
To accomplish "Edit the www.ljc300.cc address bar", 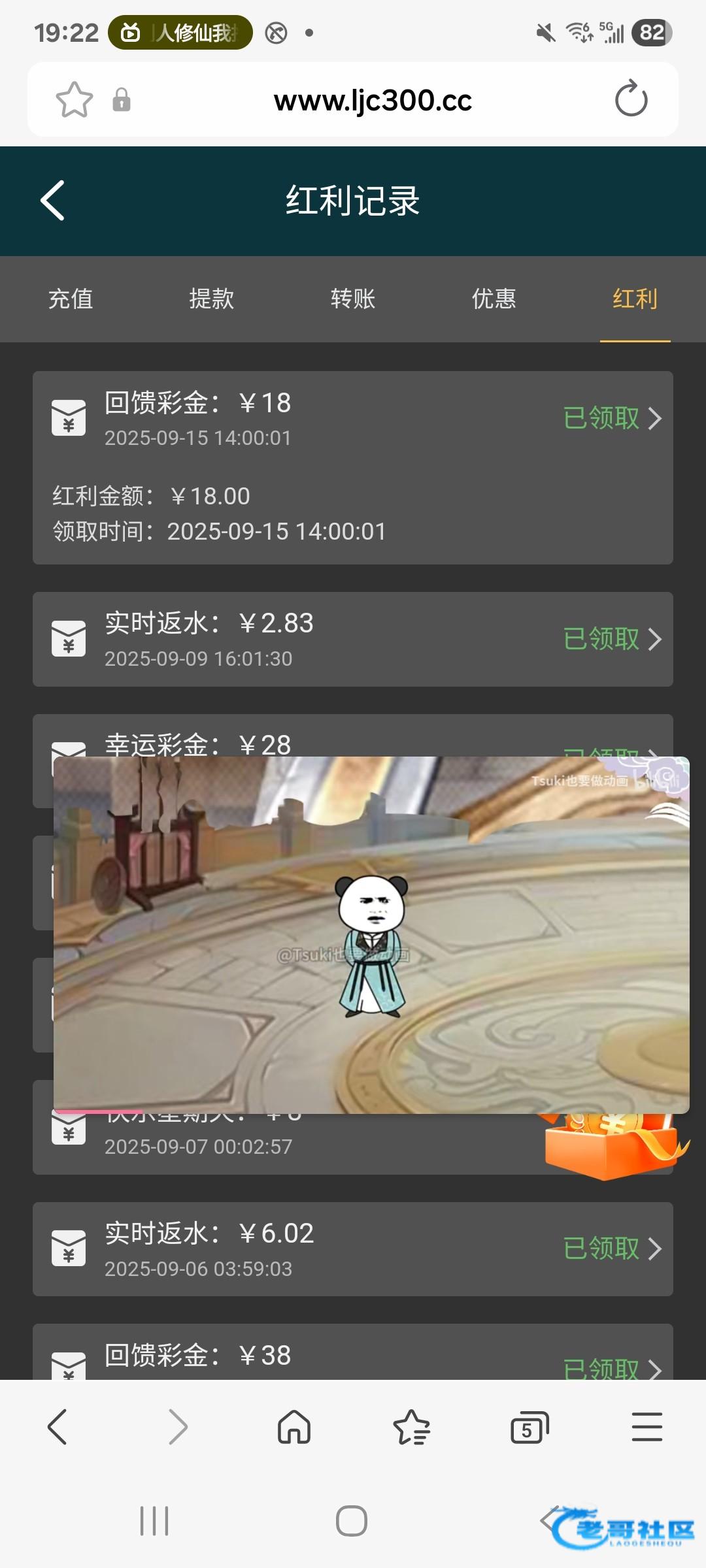I will [x=373, y=100].
